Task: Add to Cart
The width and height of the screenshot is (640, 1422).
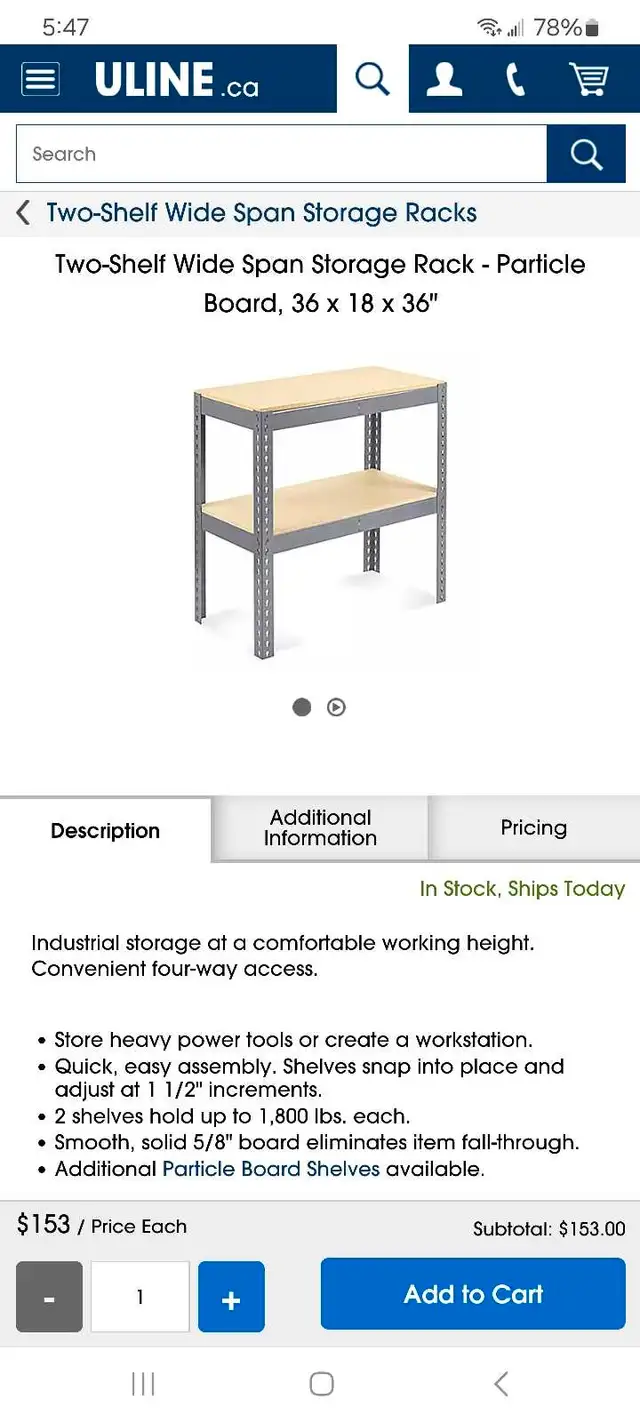Action: [473, 1294]
